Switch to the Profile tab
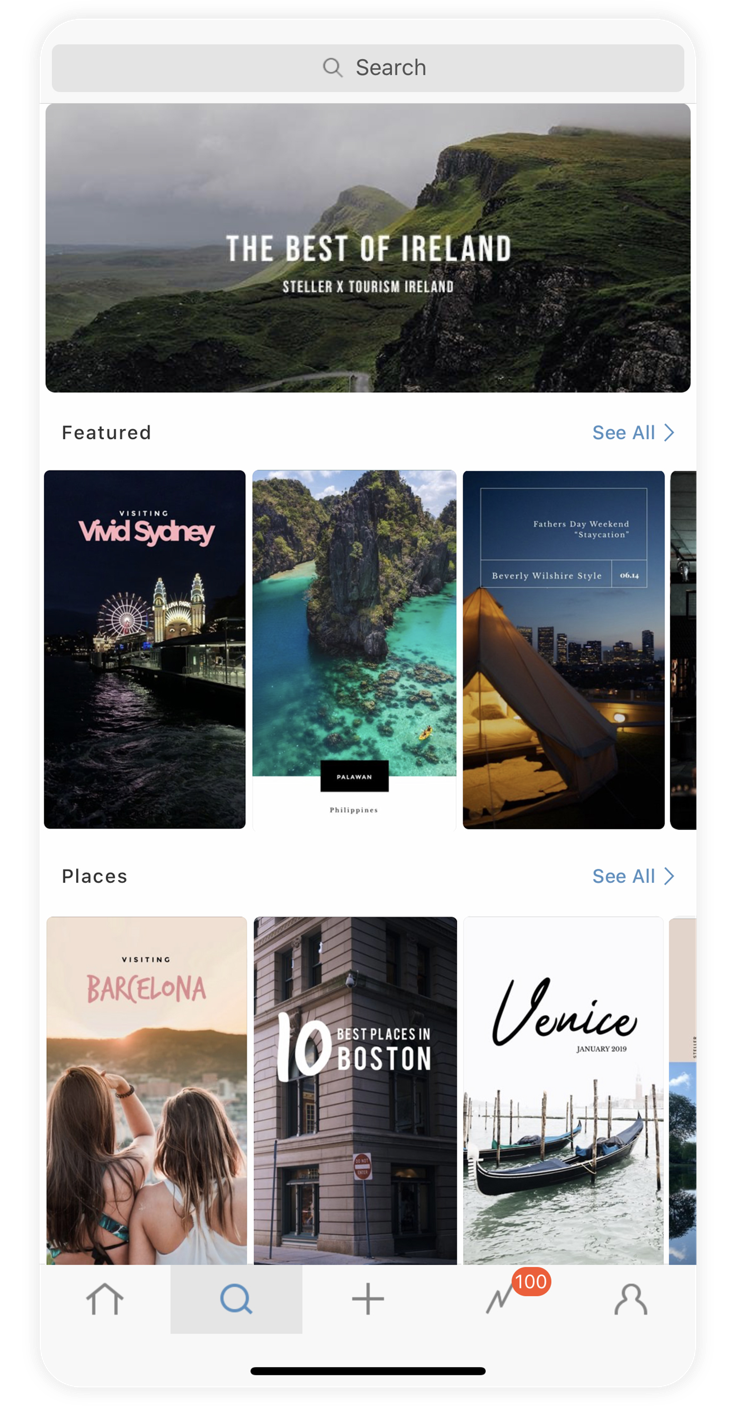This screenshot has width=736, height=1406. point(631,1300)
